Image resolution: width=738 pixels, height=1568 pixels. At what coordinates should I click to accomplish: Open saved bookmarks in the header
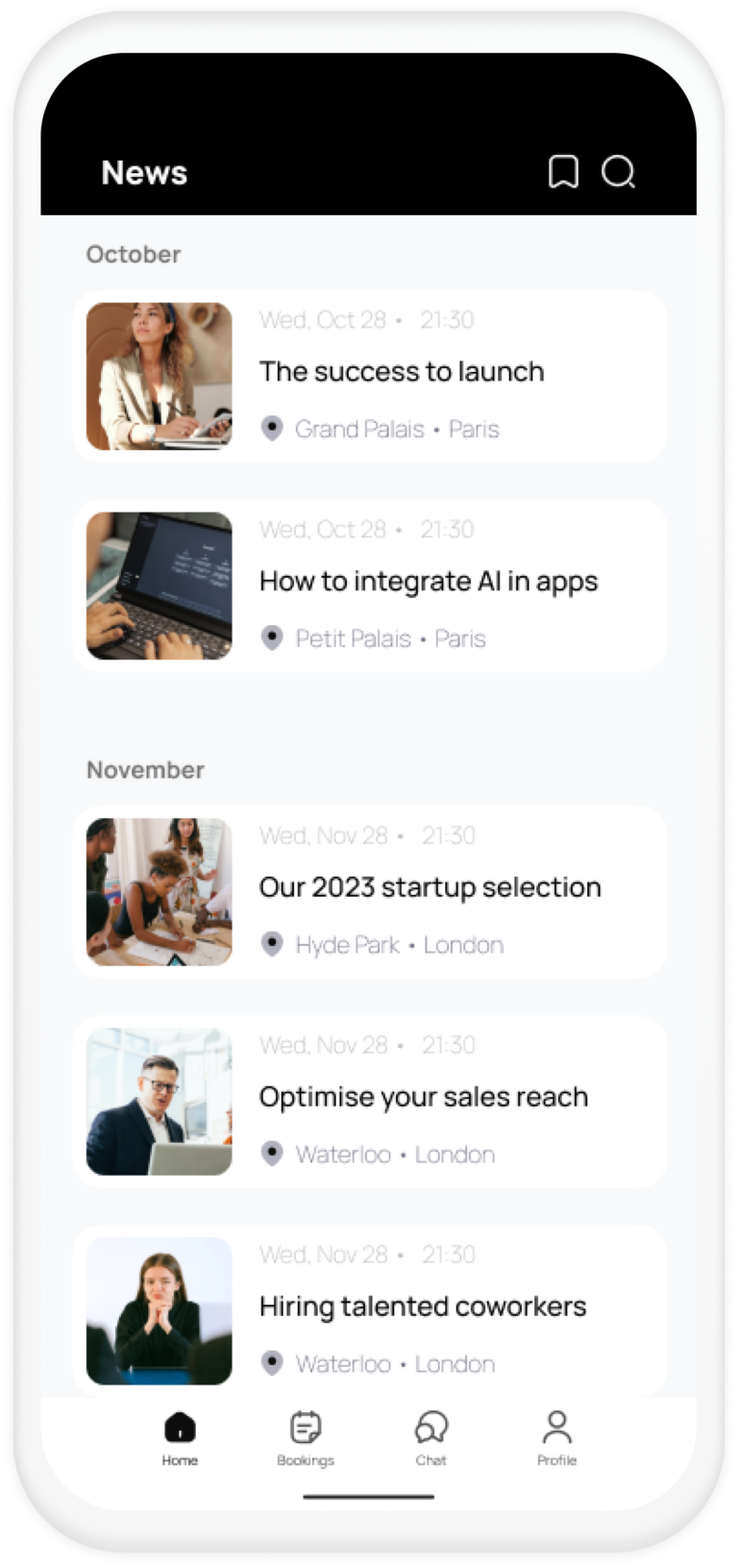pyautogui.click(x=563, y=172)
